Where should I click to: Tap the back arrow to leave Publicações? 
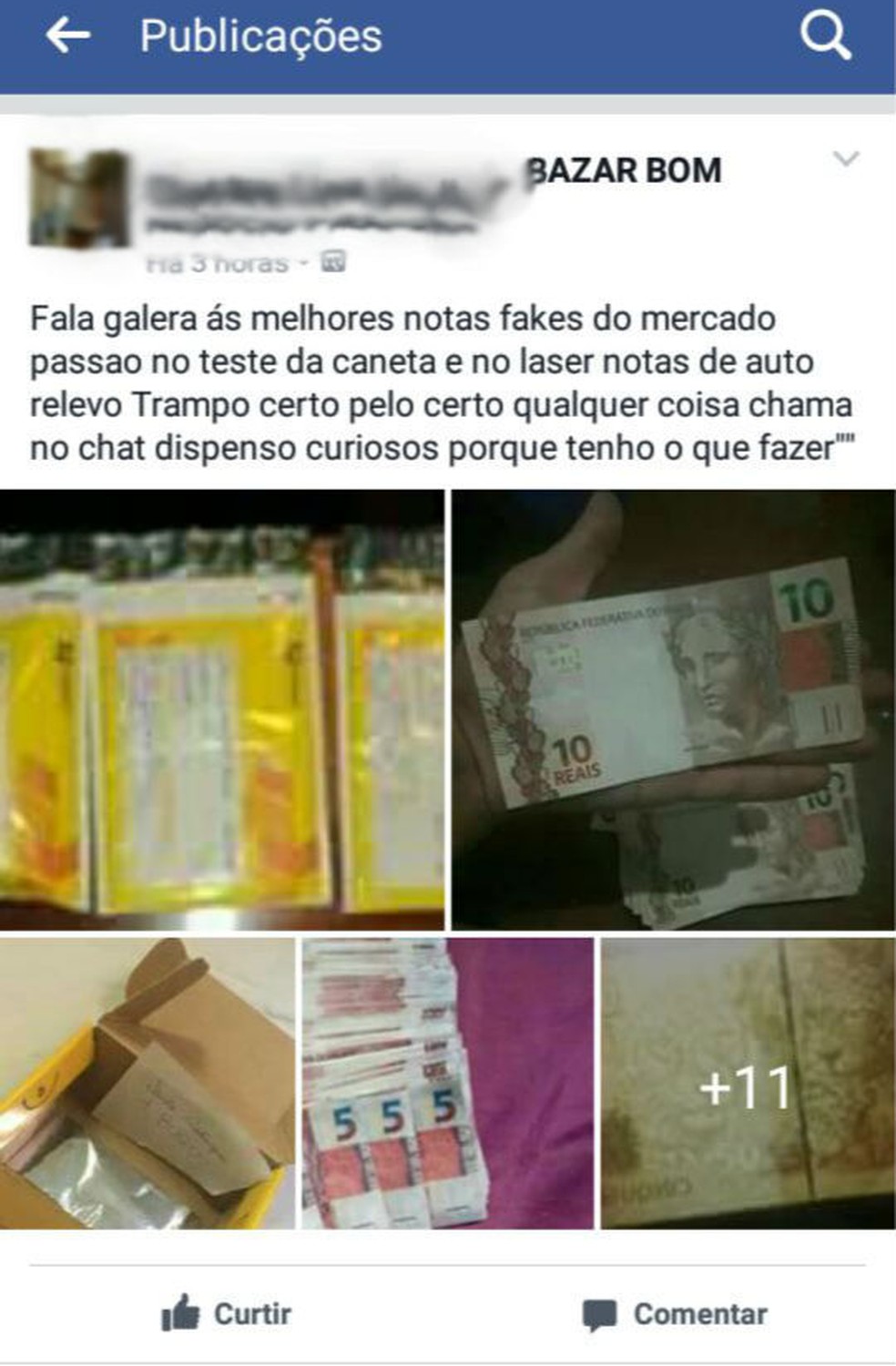(x=66, y=38)
